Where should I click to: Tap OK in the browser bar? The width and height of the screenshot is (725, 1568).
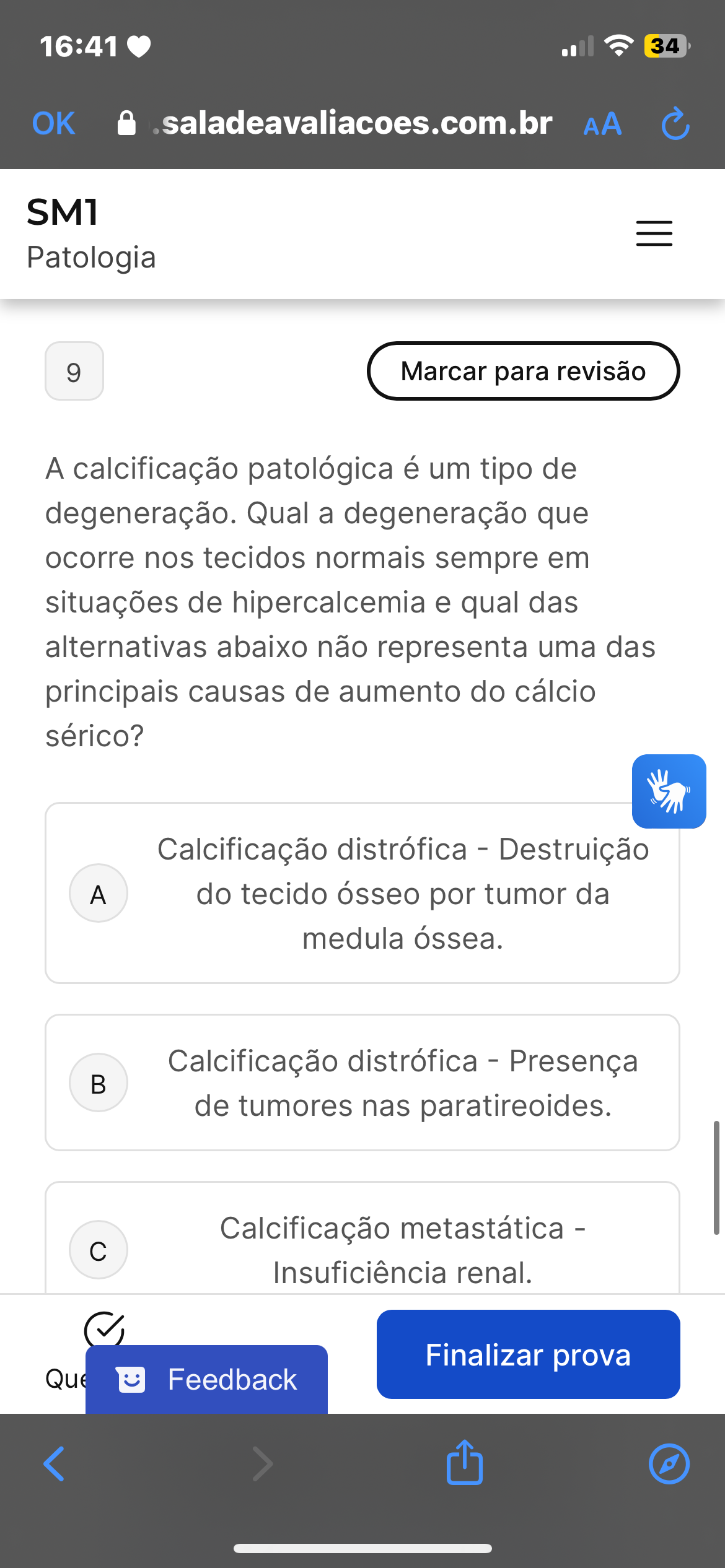click(x=54, y=123)
